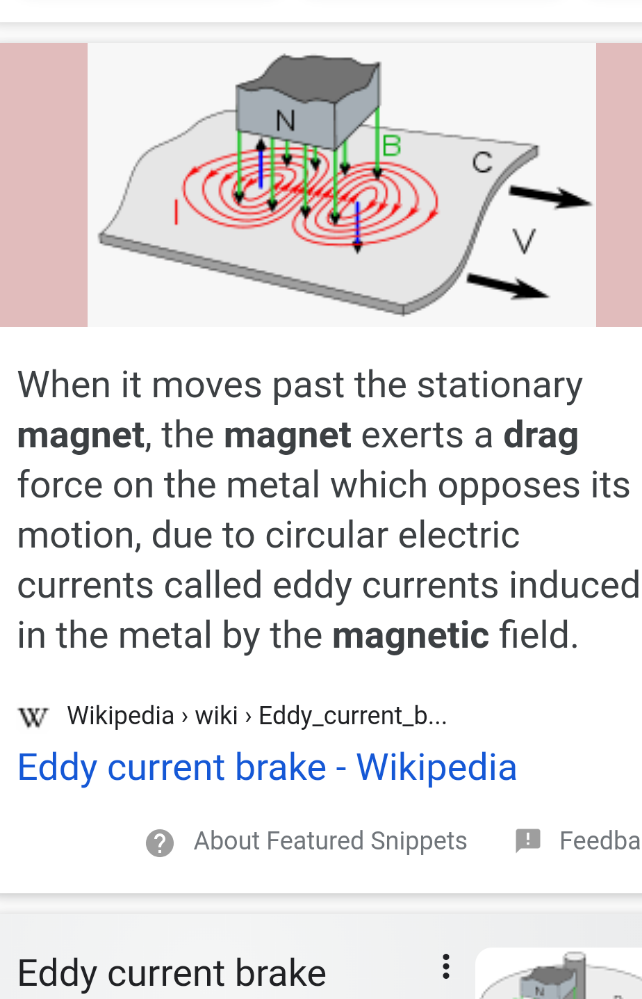Tap the eddy current diagram image

[x=341, y=185]
